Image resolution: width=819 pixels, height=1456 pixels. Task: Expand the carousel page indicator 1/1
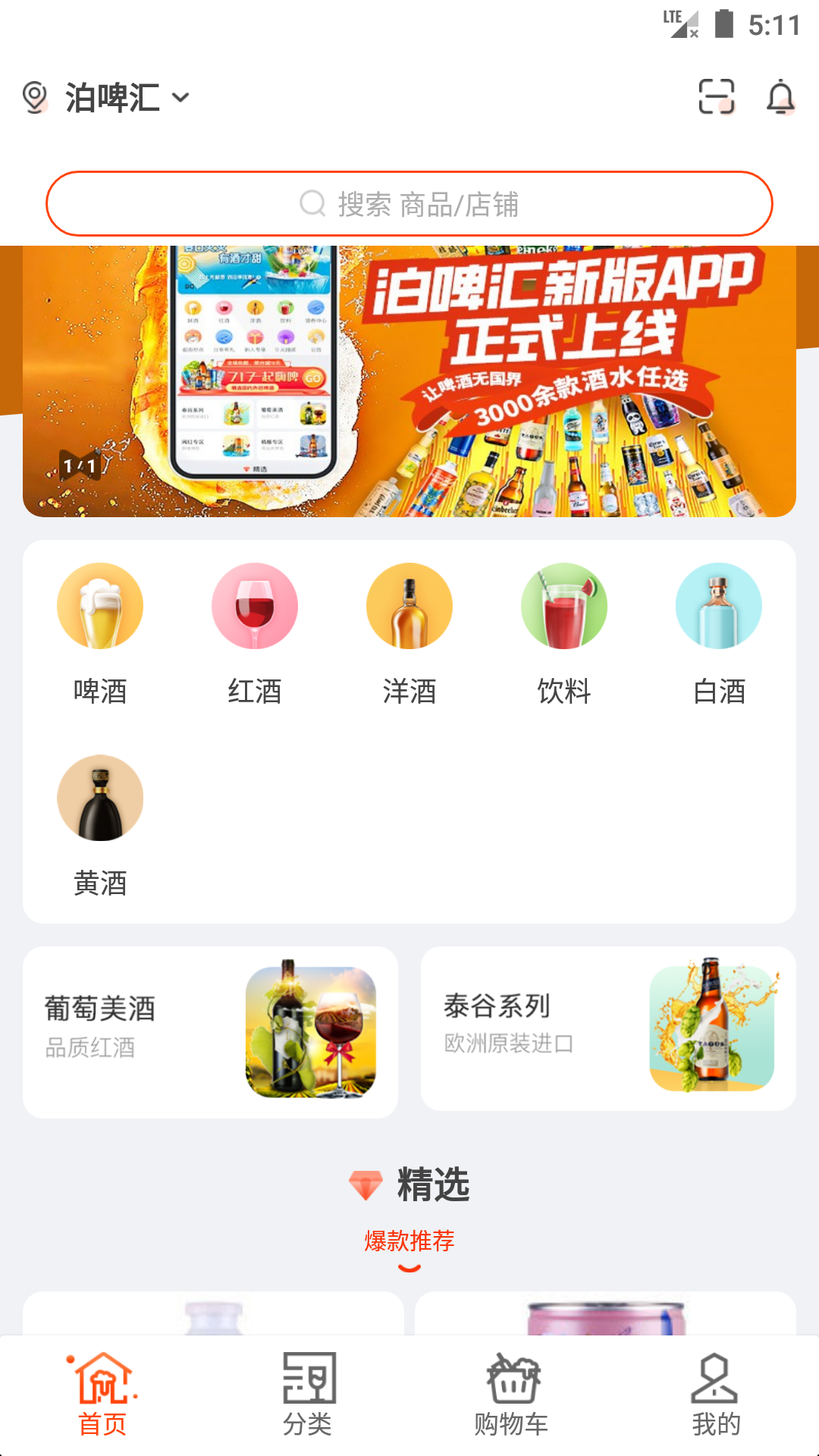coord(80,467)
